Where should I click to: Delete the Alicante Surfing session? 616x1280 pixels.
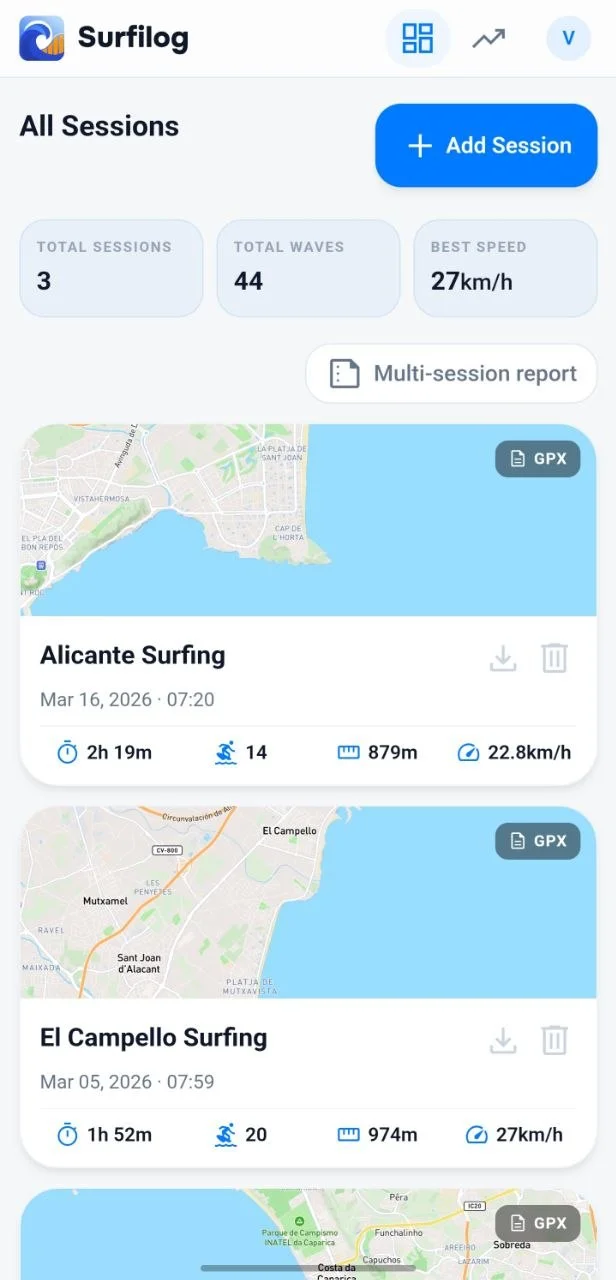click(x=554, y=658)
